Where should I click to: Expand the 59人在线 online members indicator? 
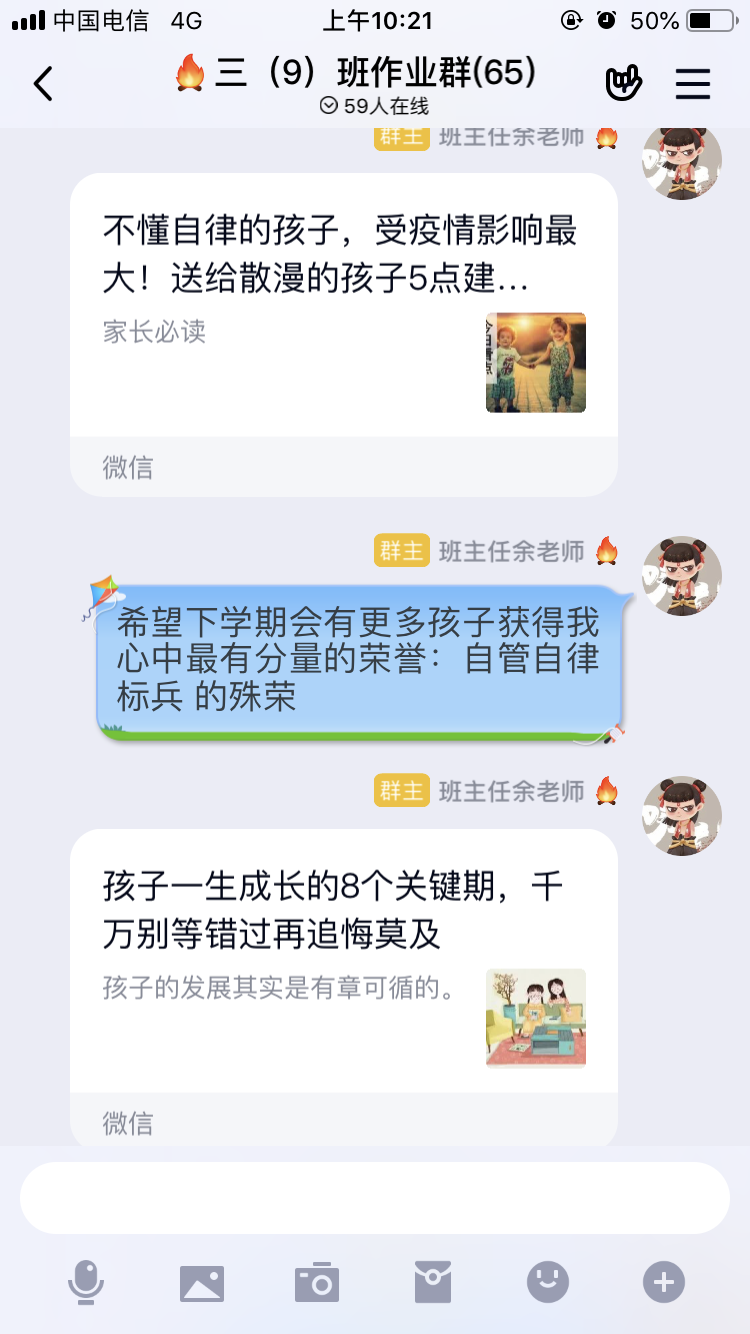[x=374, y=106]
